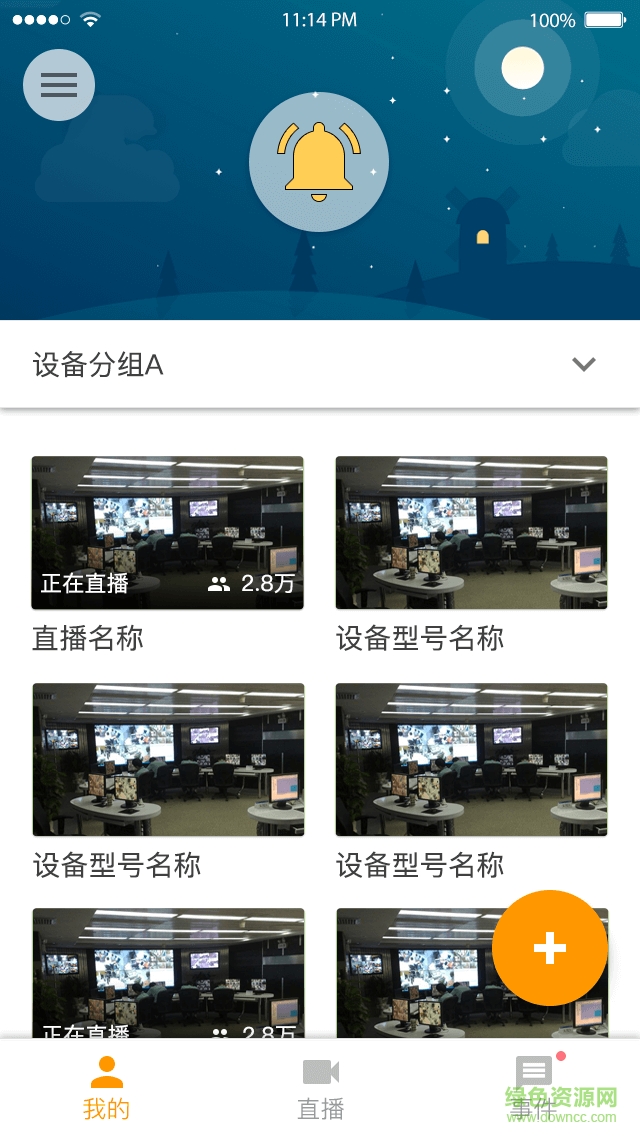This screenshot has height=1136, width=640.
Task: Tap the yellow alarm bell button
Action: click(319, 162)
